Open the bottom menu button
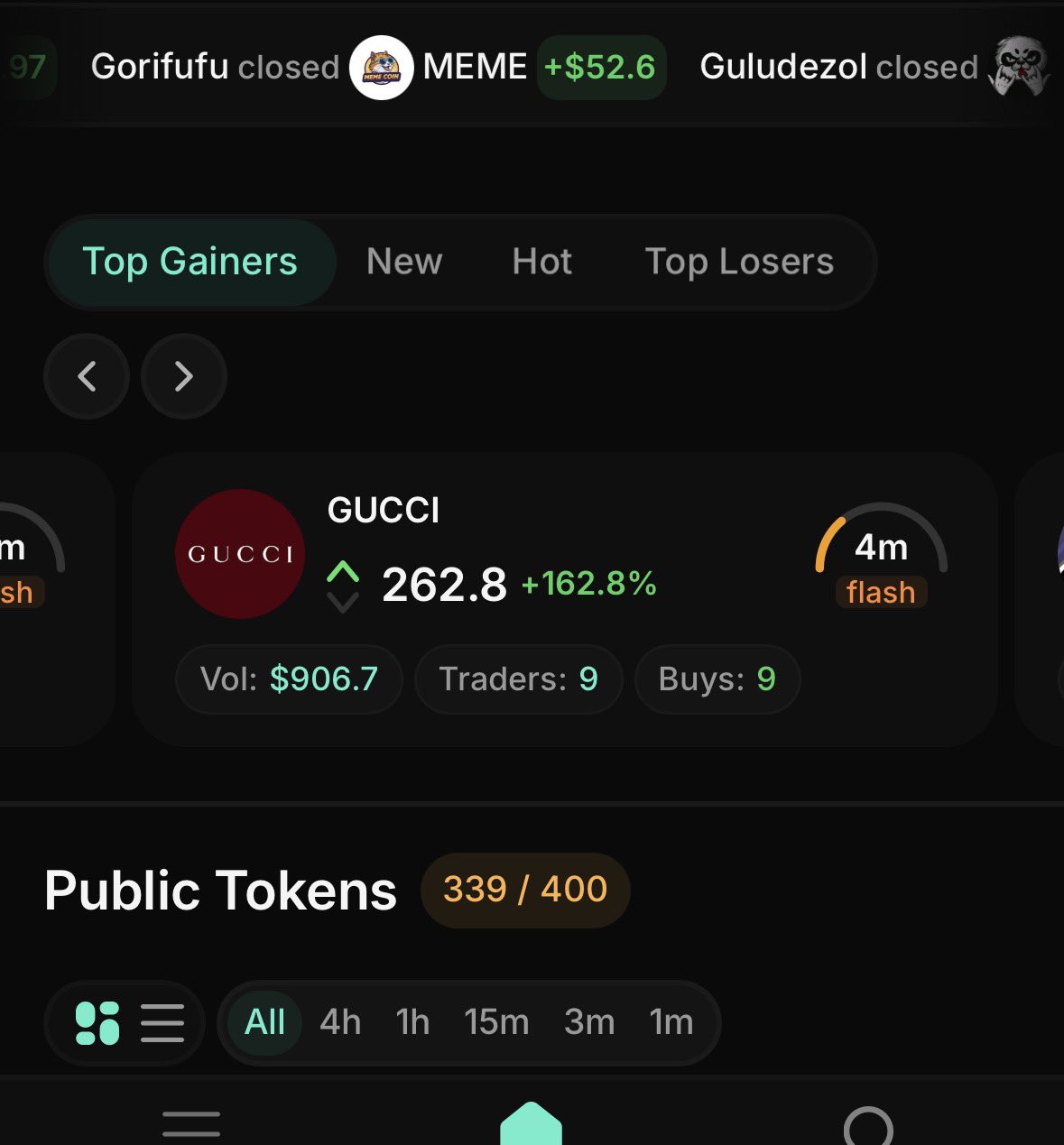 tap(191, 1123)
